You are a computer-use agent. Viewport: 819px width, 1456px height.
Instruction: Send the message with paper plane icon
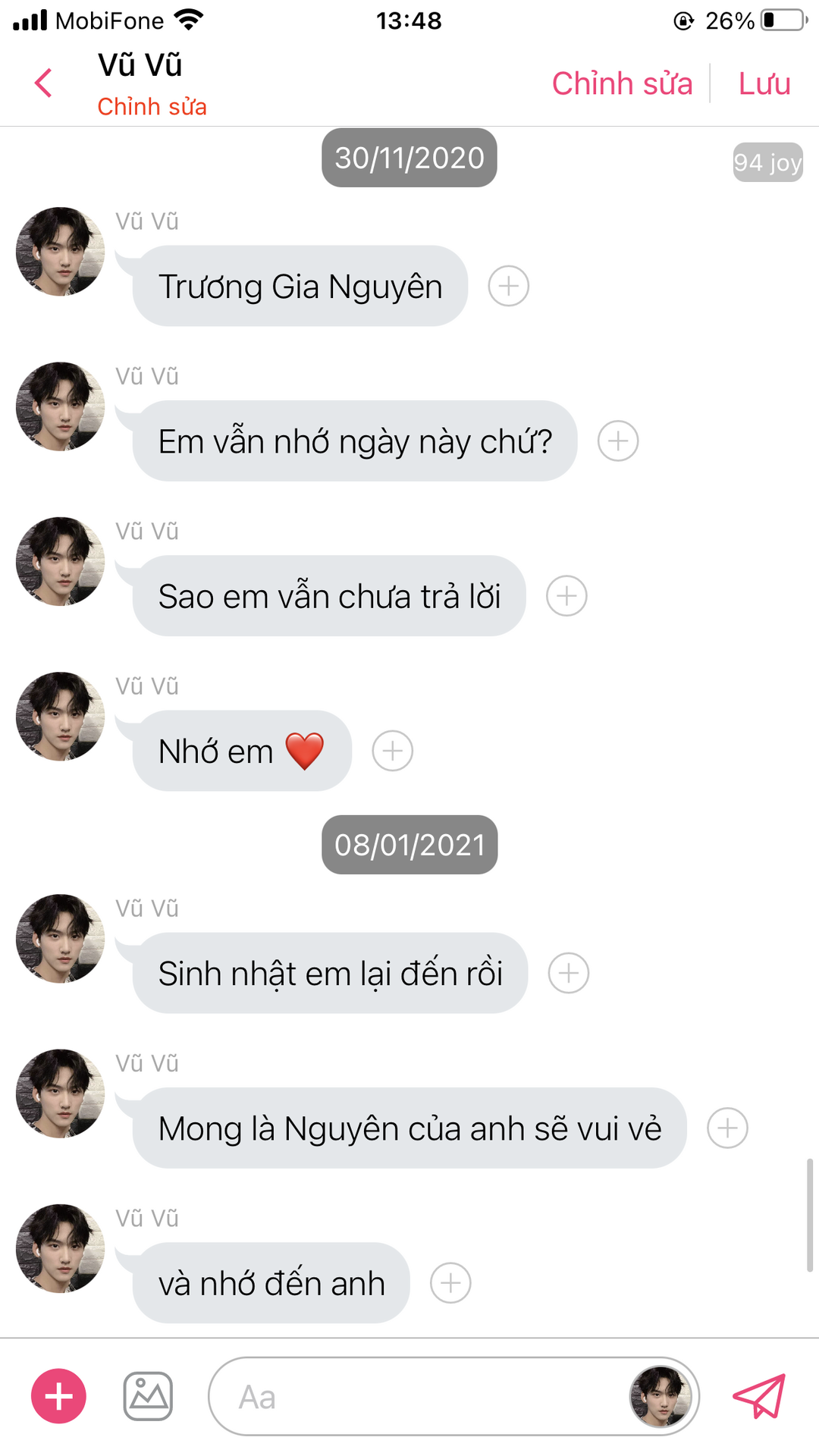[x=759, y=1396]
